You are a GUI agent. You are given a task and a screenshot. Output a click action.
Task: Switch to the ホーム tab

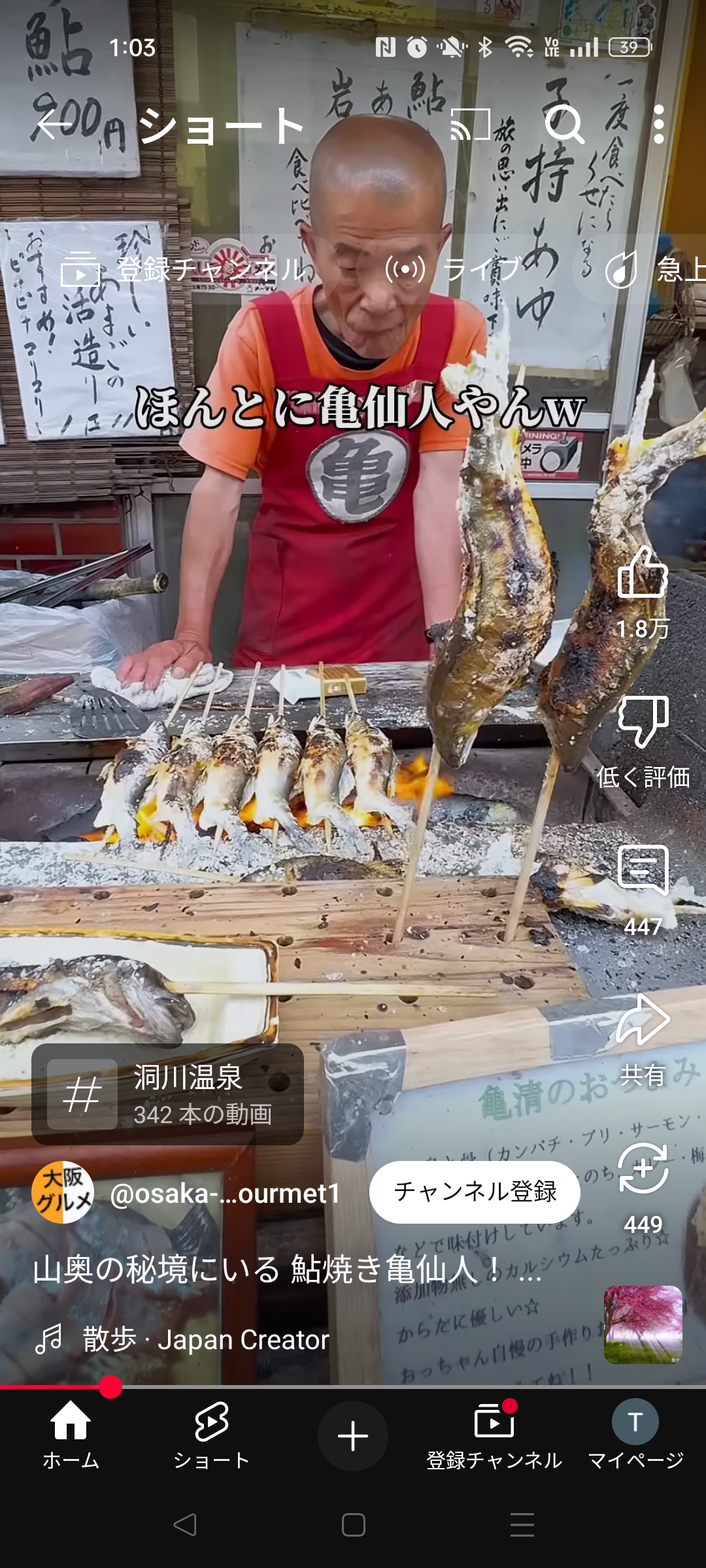tap(71, 1436)
